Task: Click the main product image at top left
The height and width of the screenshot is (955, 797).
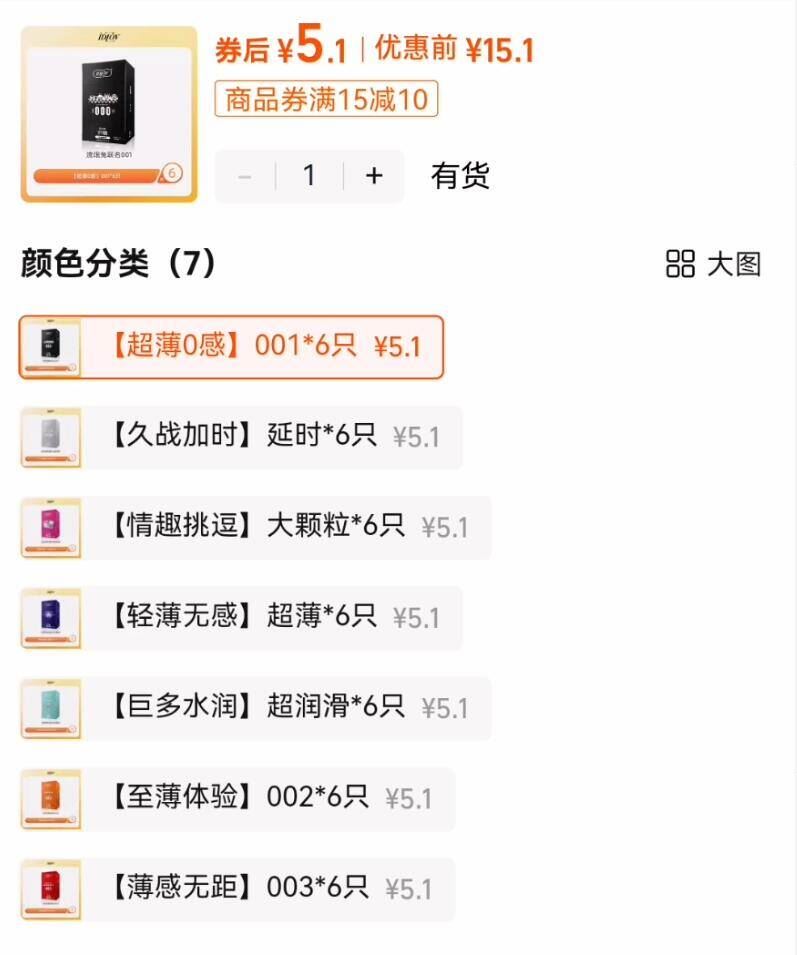Action: [x=107, y=100]
